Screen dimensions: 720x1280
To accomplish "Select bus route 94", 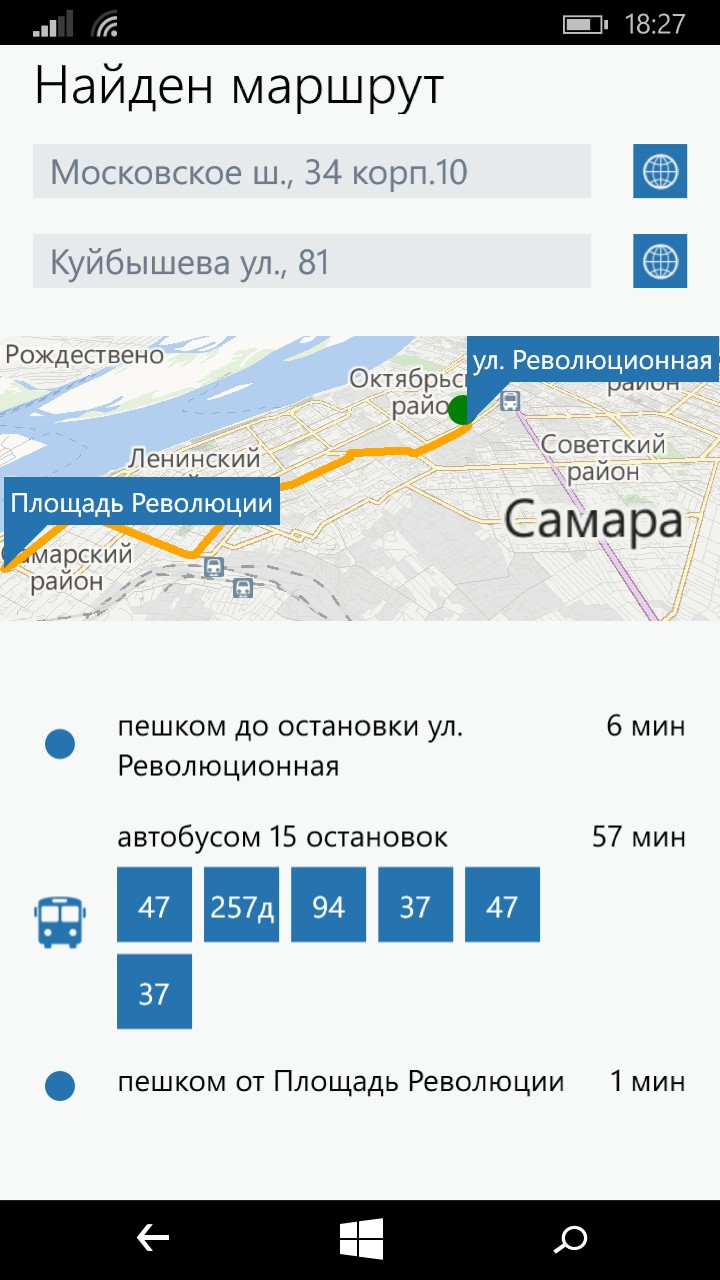I will [328, 904].
